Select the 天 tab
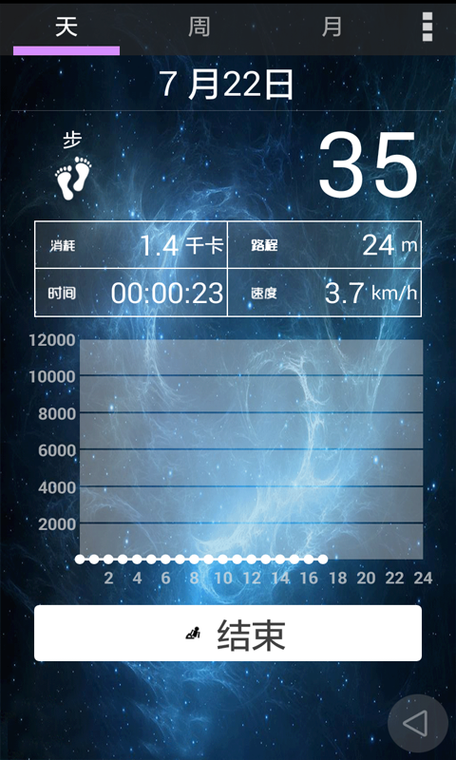The height and width of the screenshot is (760, 456). [x=66, y=28]
